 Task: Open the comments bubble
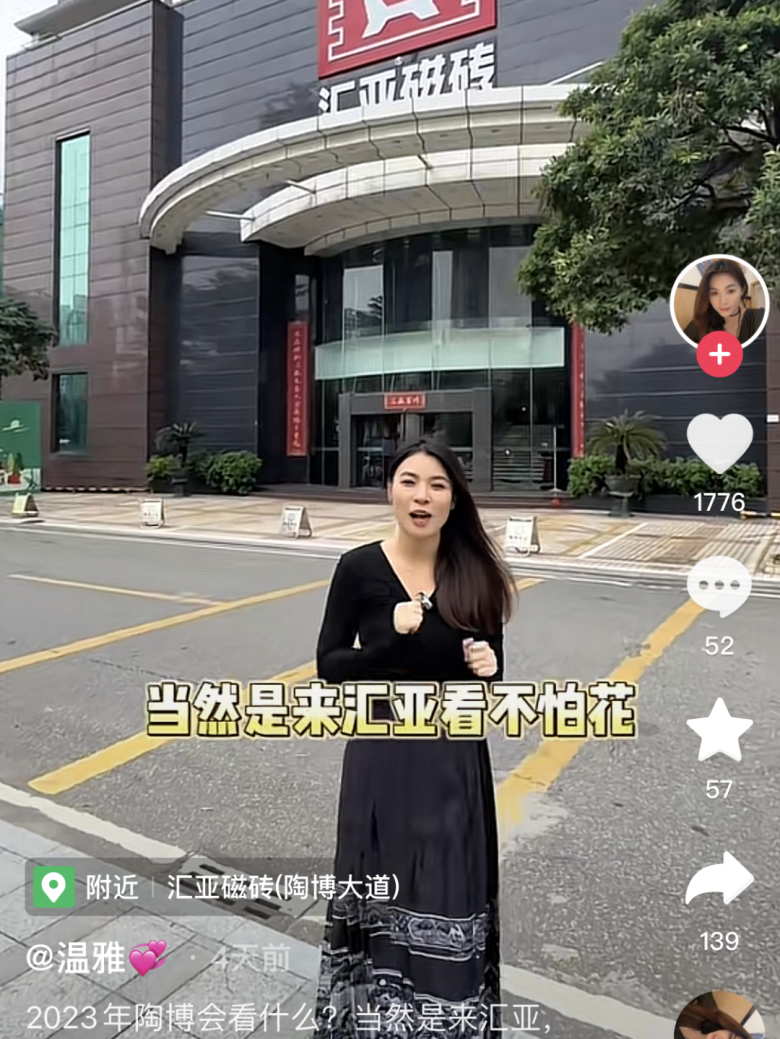tap(719, 586)
